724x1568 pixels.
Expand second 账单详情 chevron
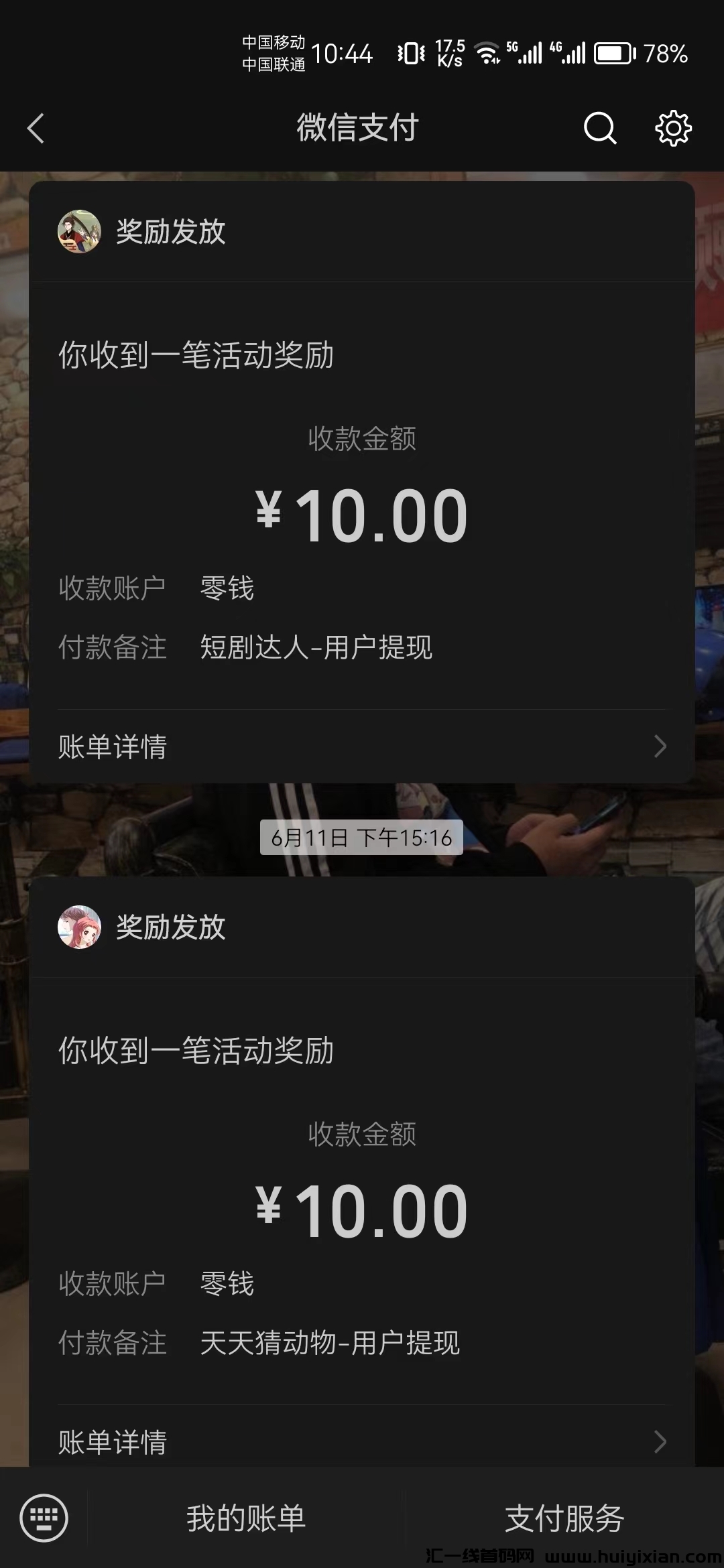click(660, 1442)
